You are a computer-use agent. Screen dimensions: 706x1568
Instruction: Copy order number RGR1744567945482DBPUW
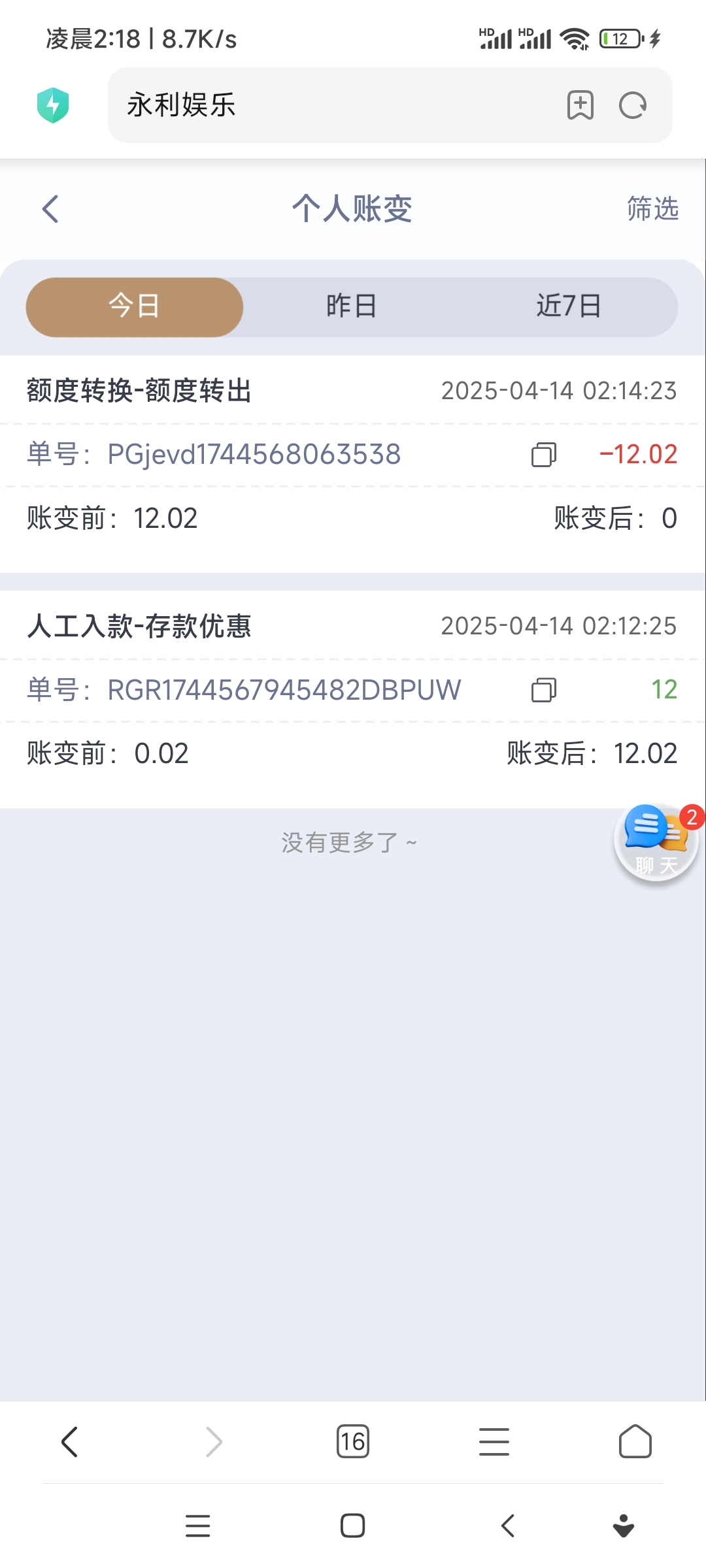[543, 690]
